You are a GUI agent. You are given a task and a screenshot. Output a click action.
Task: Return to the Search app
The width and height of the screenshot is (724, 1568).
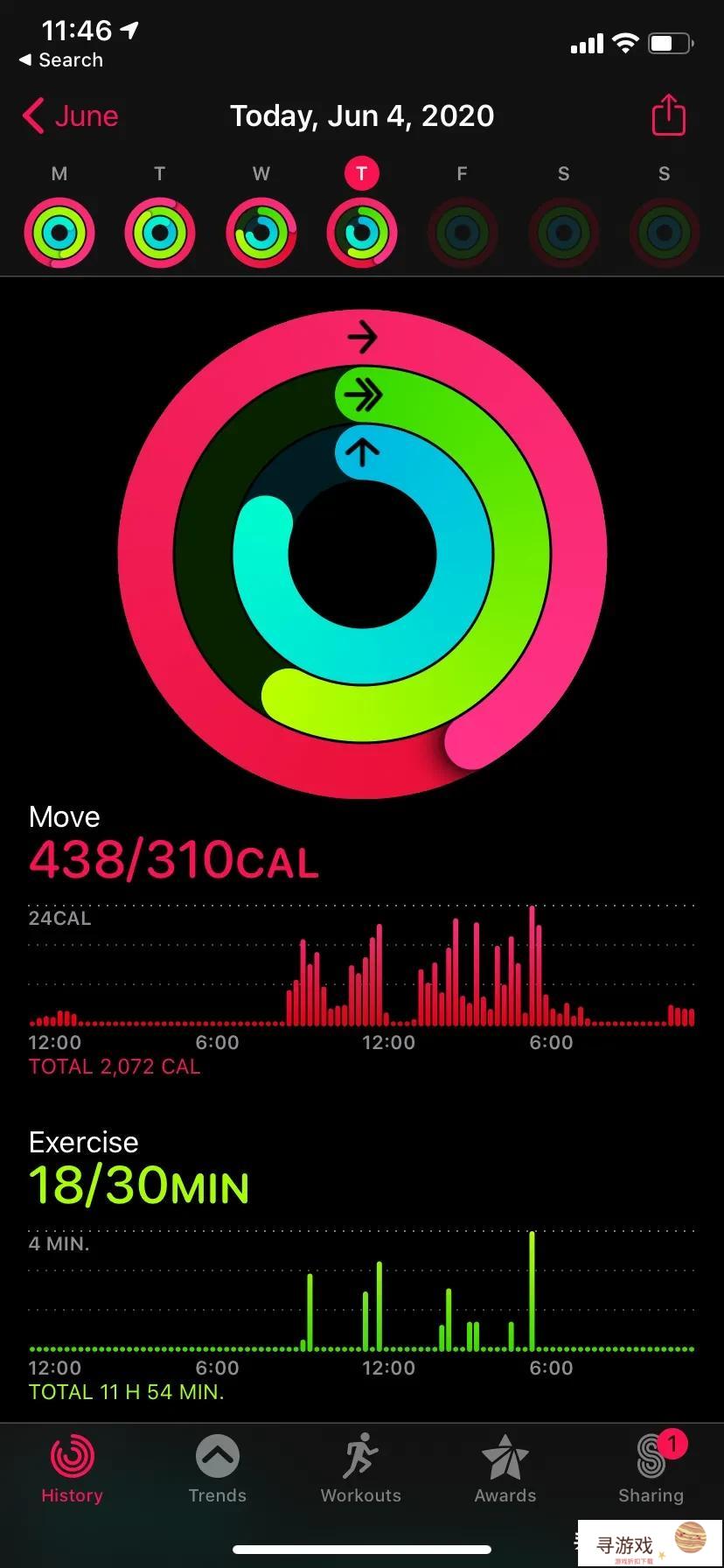[61, 60]
